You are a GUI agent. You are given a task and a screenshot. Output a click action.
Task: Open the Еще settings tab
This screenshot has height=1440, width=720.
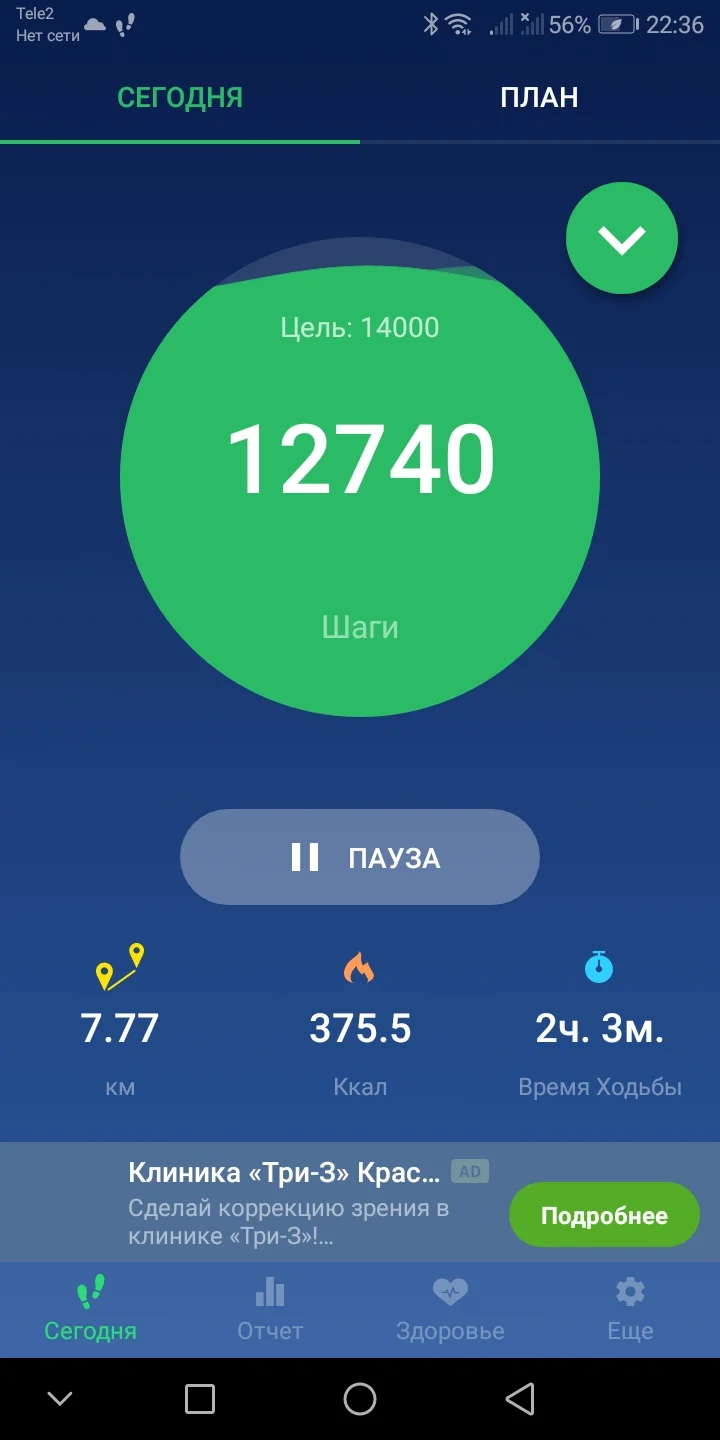(x=630, y=1309)
